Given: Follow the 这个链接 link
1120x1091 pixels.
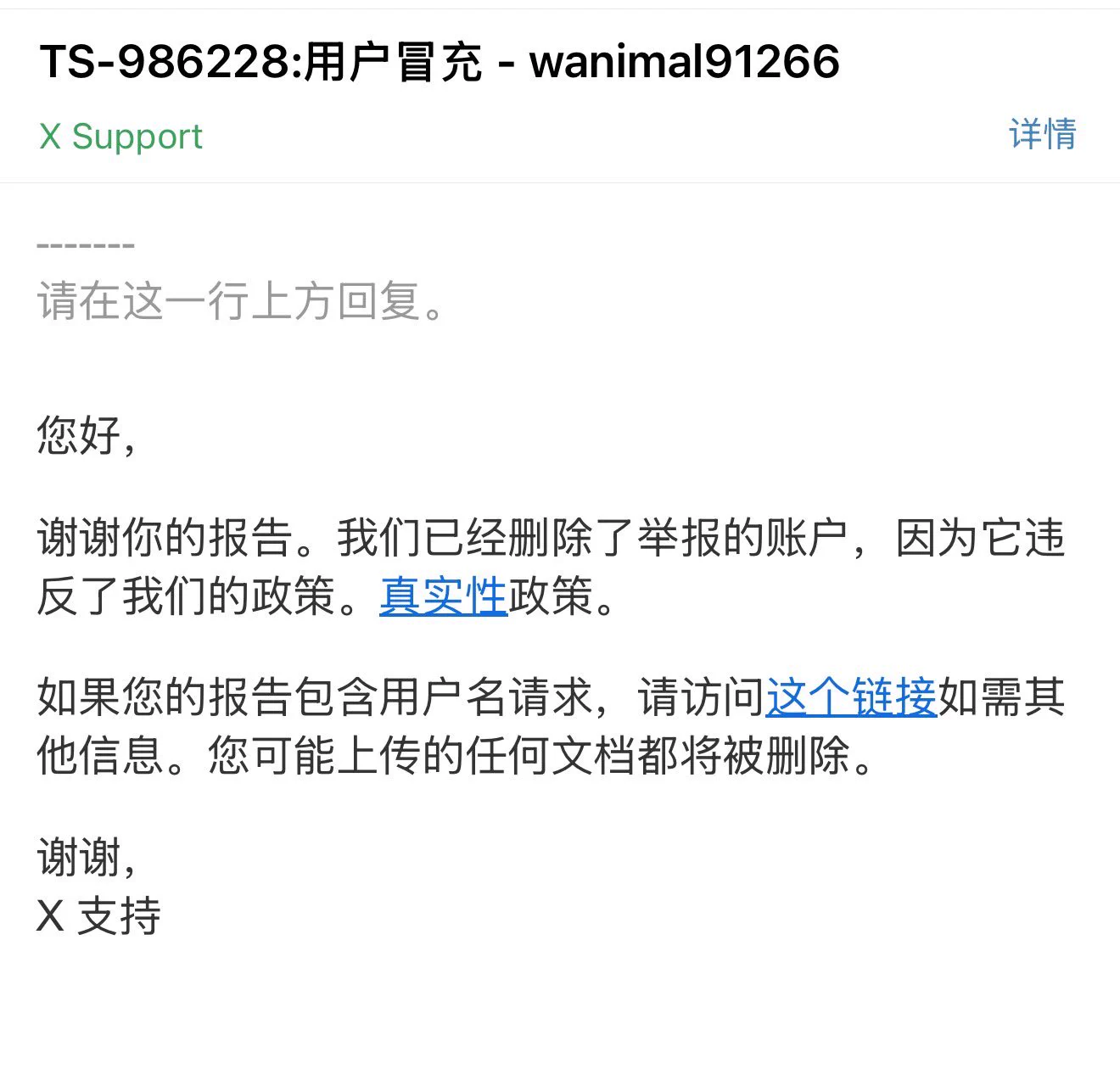Looking at the screenshot, I should coord(851,698).
